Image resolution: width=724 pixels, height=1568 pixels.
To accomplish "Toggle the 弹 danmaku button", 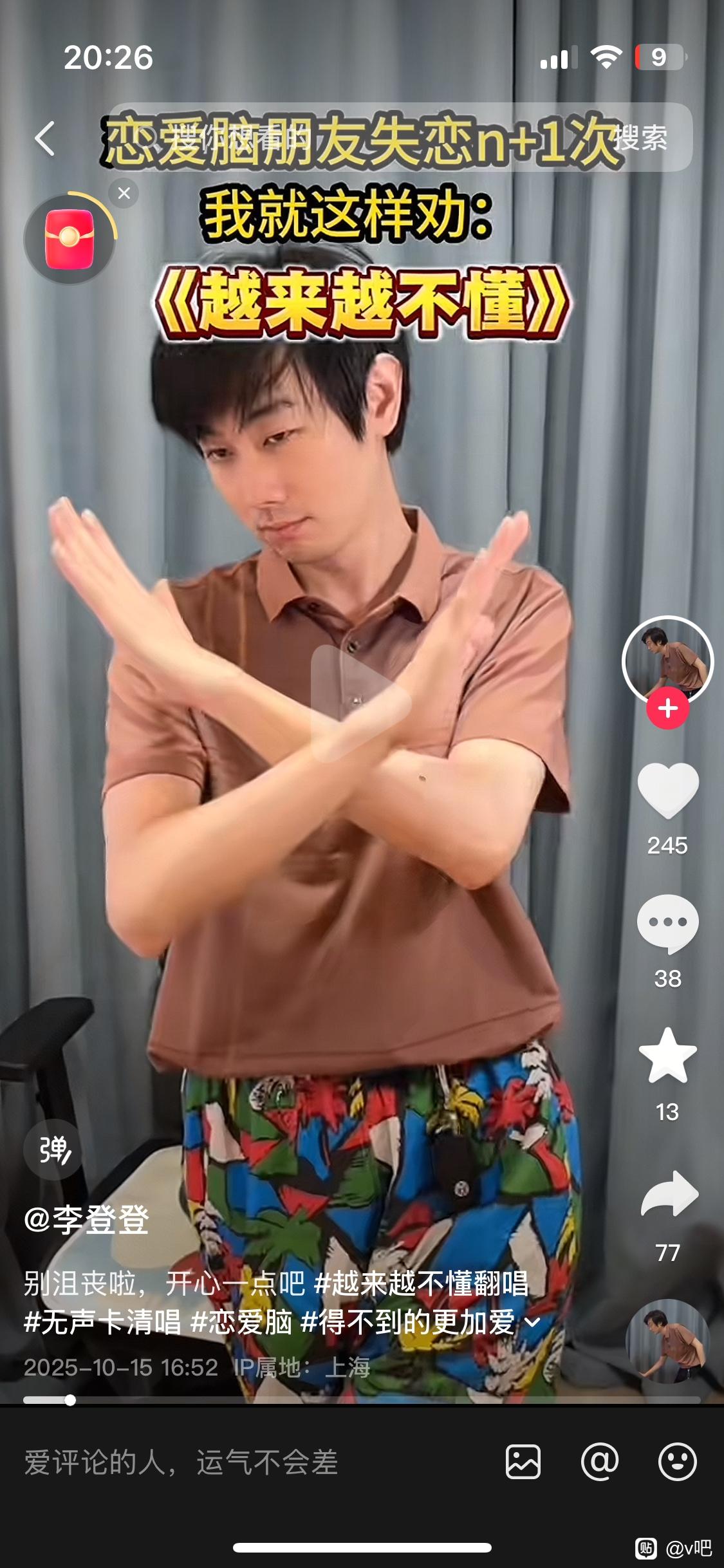I will [53, 1150].
